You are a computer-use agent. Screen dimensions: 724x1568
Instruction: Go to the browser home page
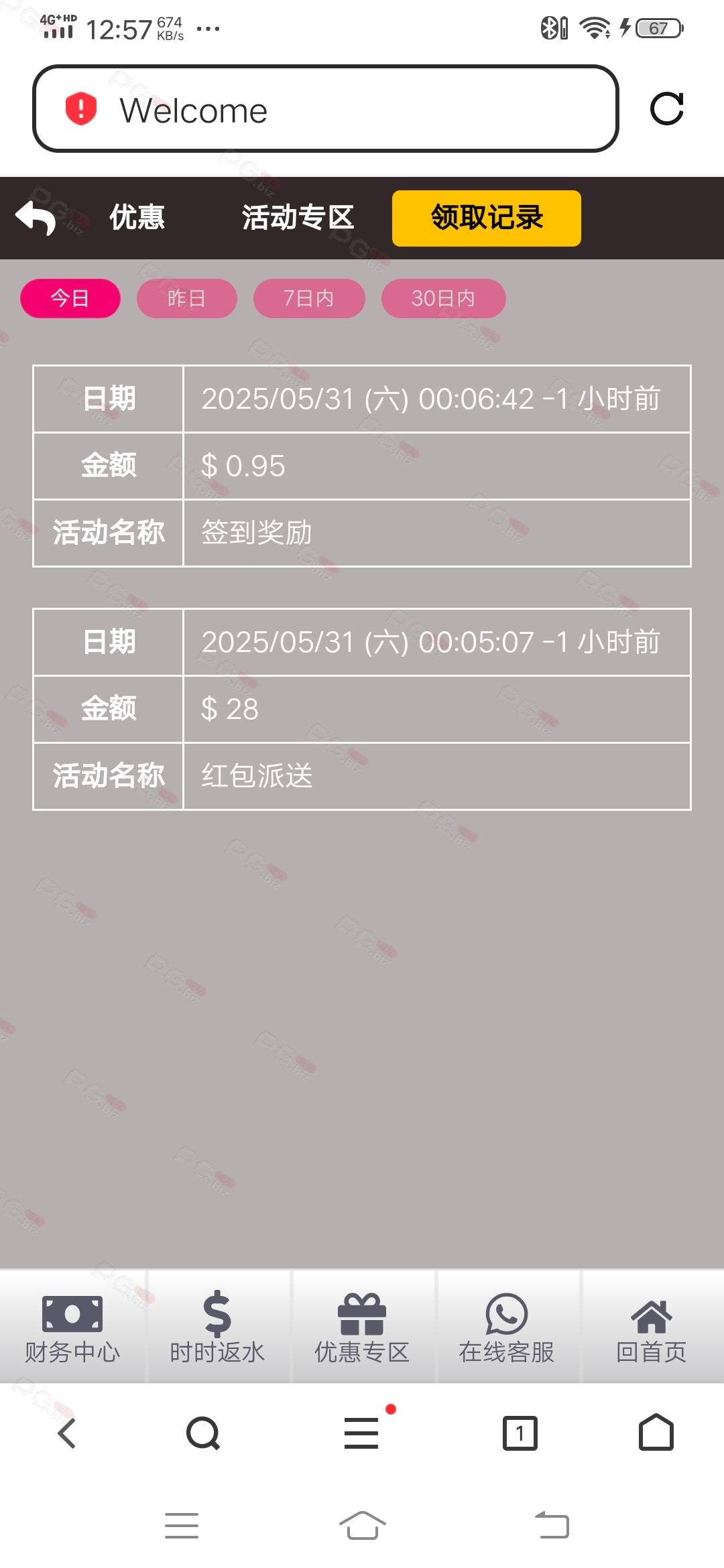coord(656,1432)
